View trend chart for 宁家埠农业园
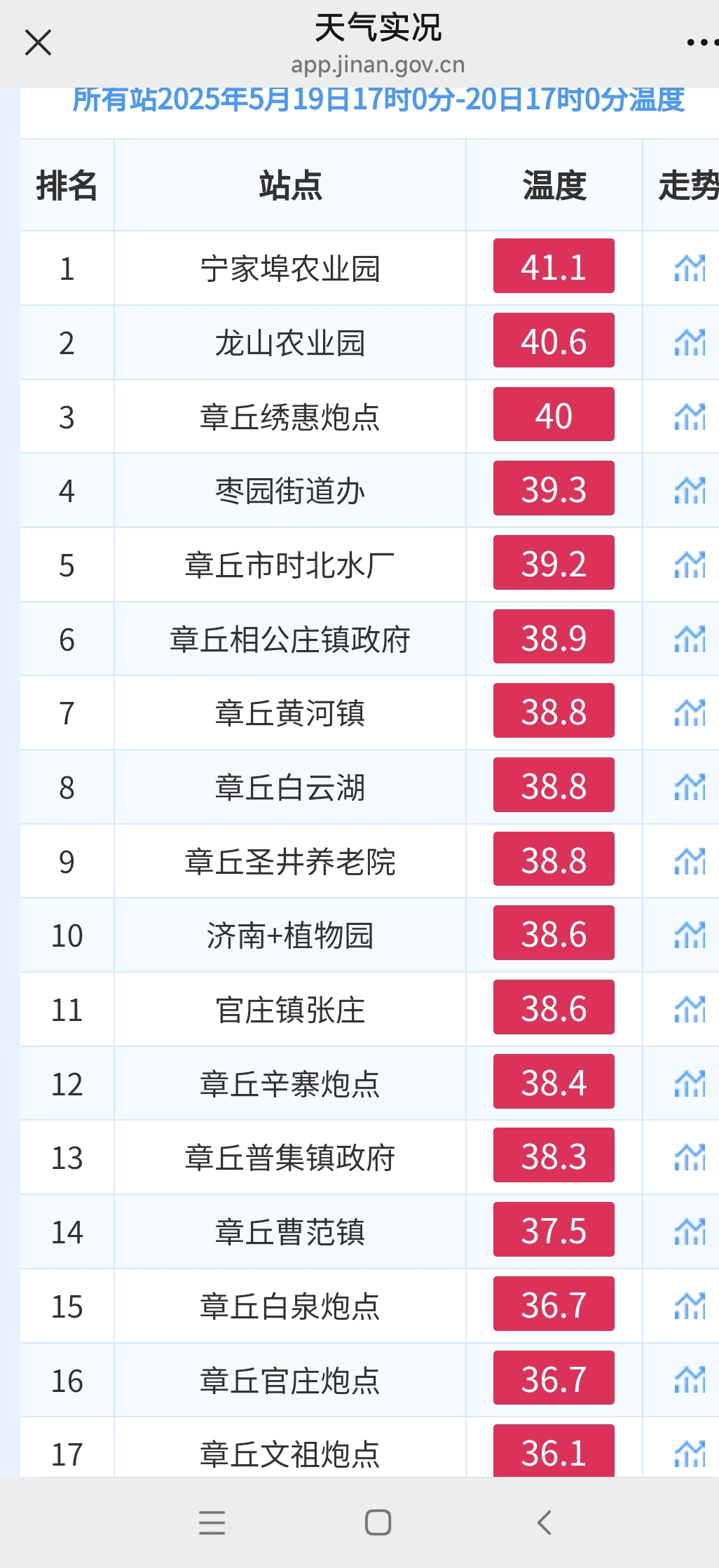This screenshot has width=719, height=1568. (x=690, y=268)
